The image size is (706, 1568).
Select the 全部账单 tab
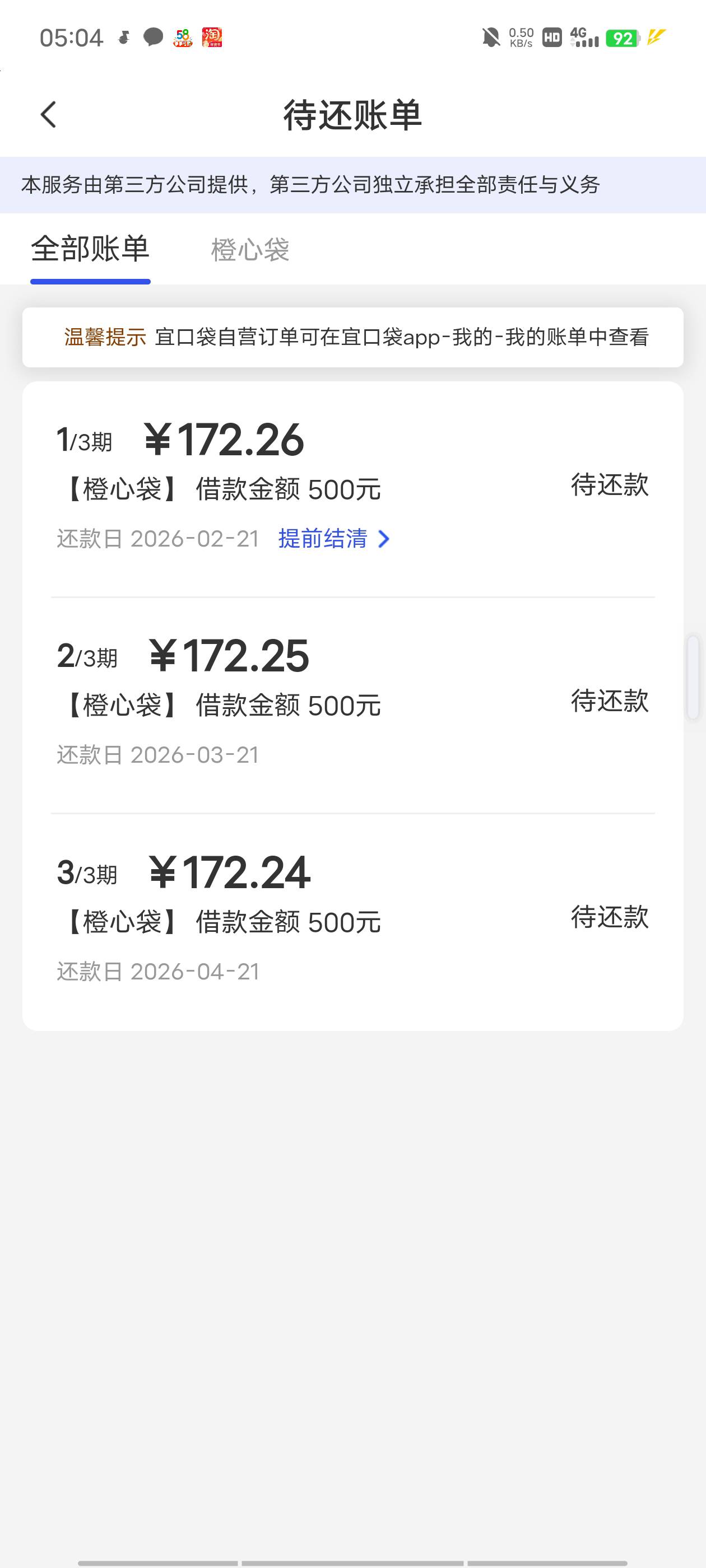click(x=90, y=250)
